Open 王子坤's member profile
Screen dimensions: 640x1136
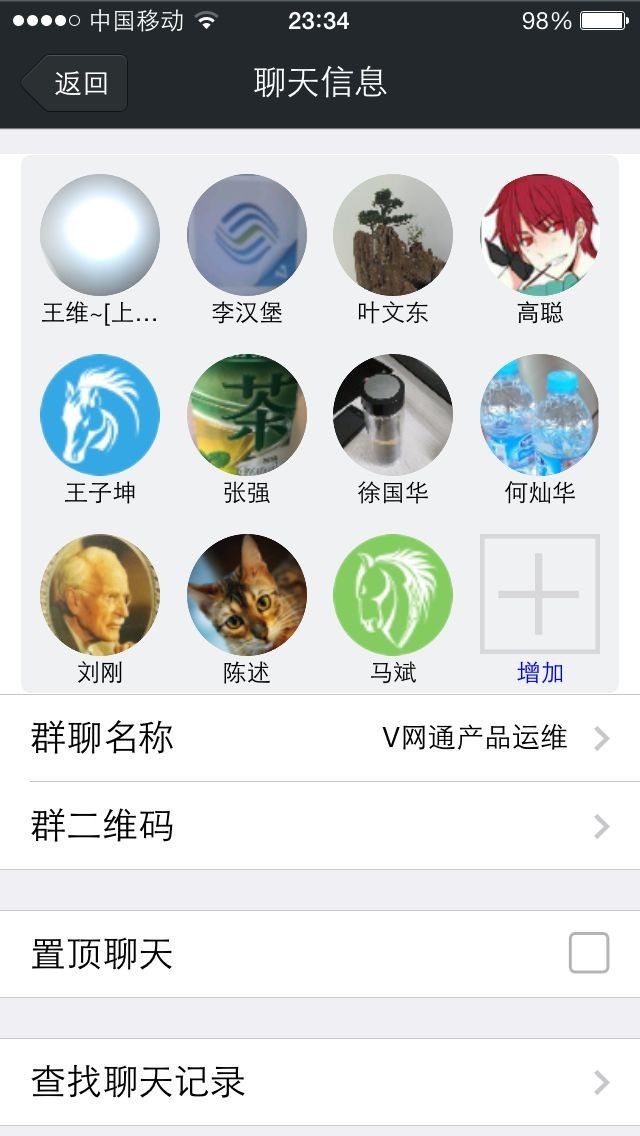pyautogui.click(x=100, y=414)
